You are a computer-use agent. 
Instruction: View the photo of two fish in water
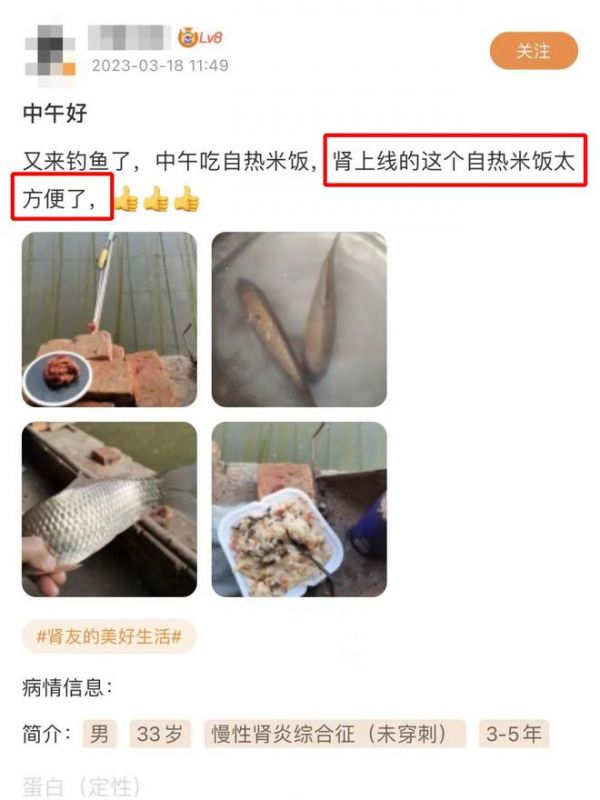pyautogui.click(x=299, y=319)
